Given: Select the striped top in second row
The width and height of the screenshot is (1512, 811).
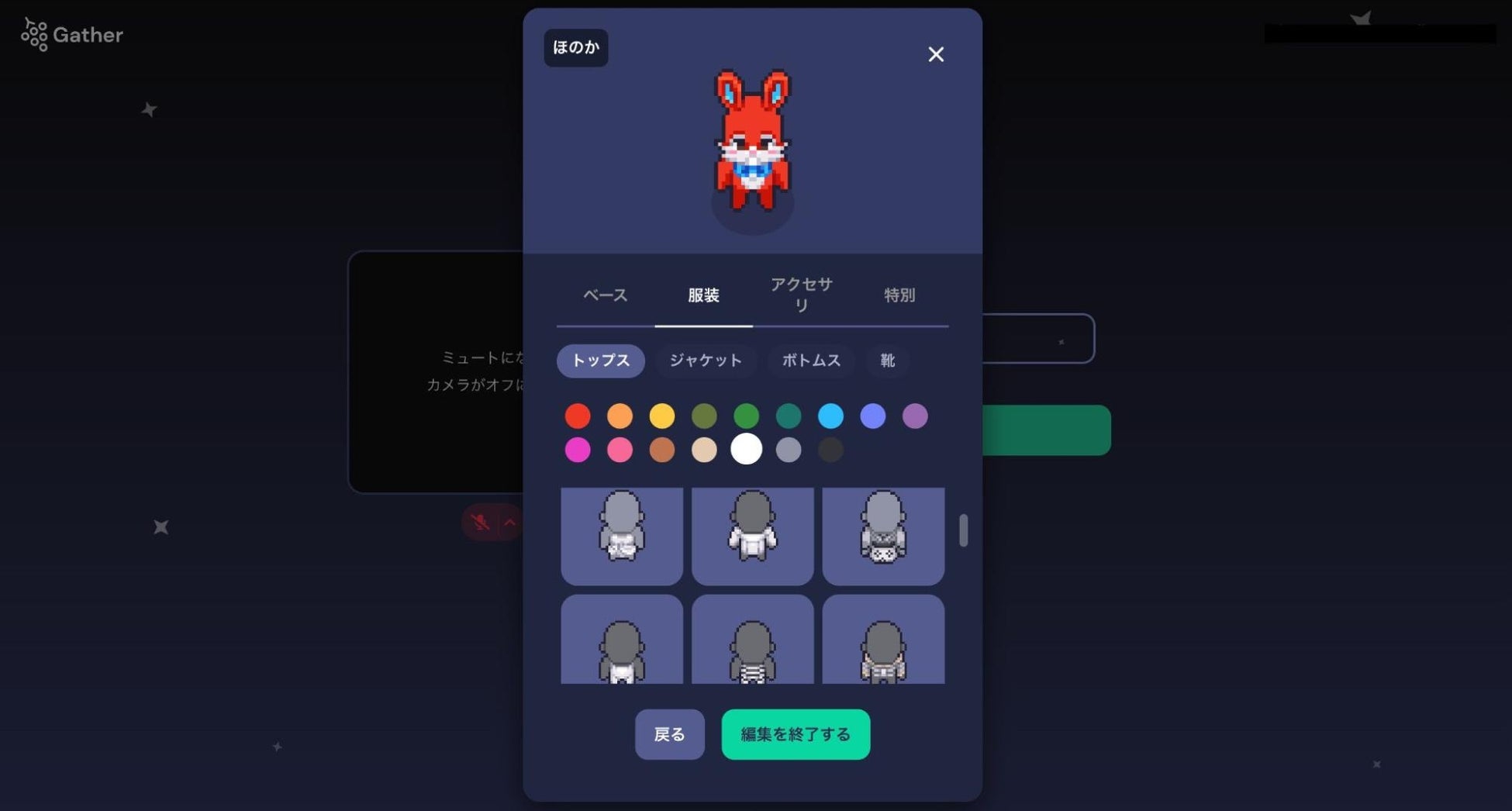Looking at the screenshot, I should click(x=753, y=640).
